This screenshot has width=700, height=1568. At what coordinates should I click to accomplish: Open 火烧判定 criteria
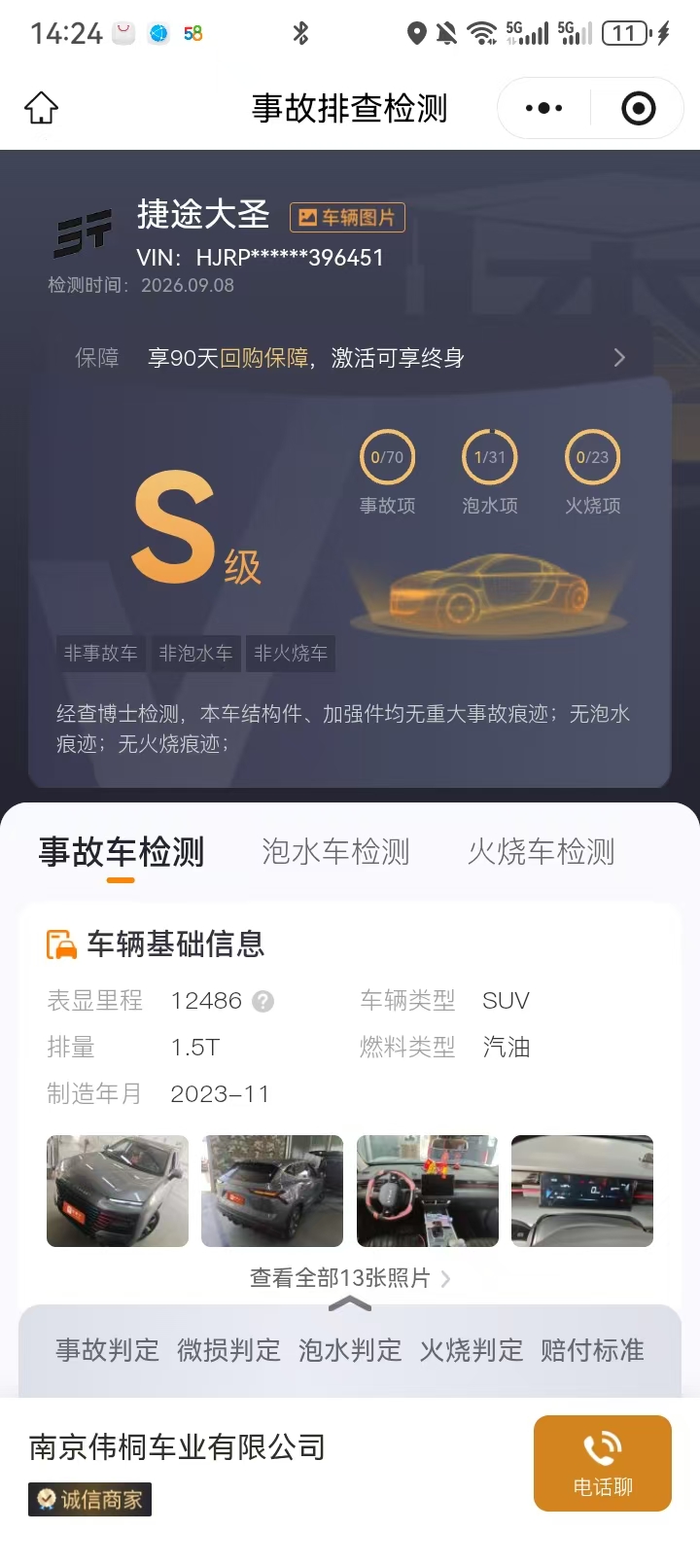[472, 1350]
